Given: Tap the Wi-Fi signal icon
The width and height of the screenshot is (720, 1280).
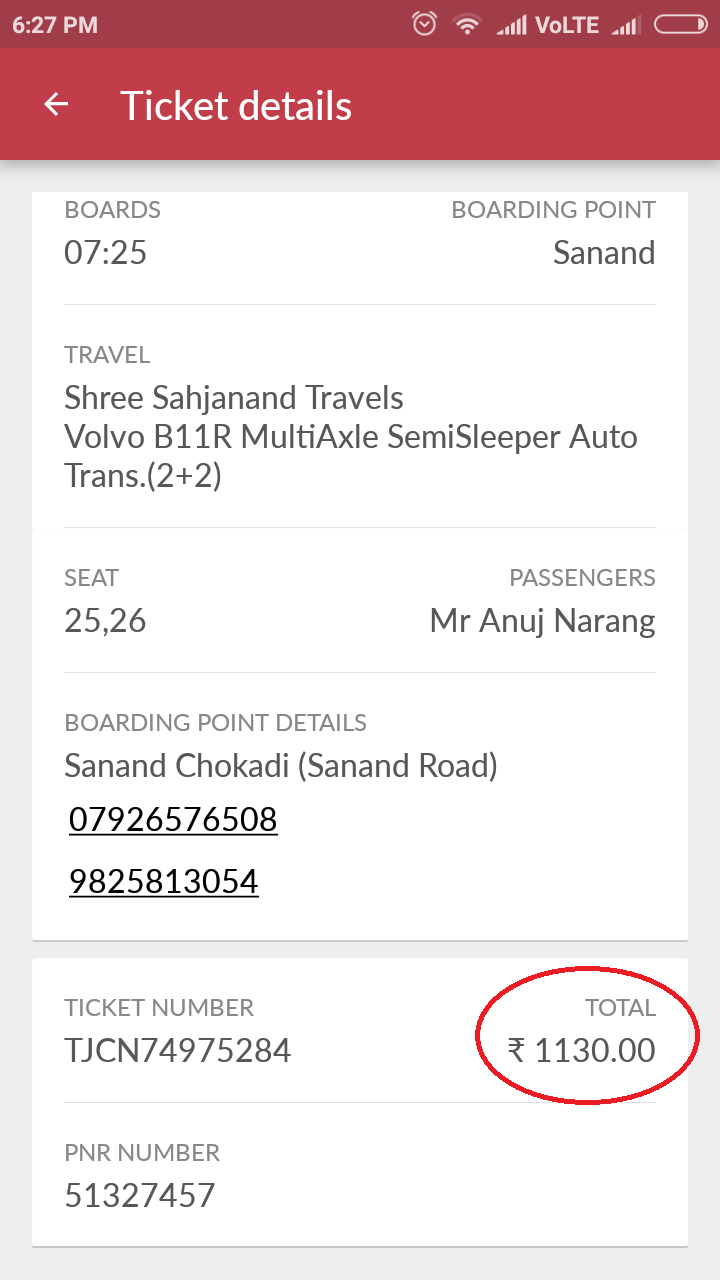Looking at the screenshot, I should tap(468, 24).
